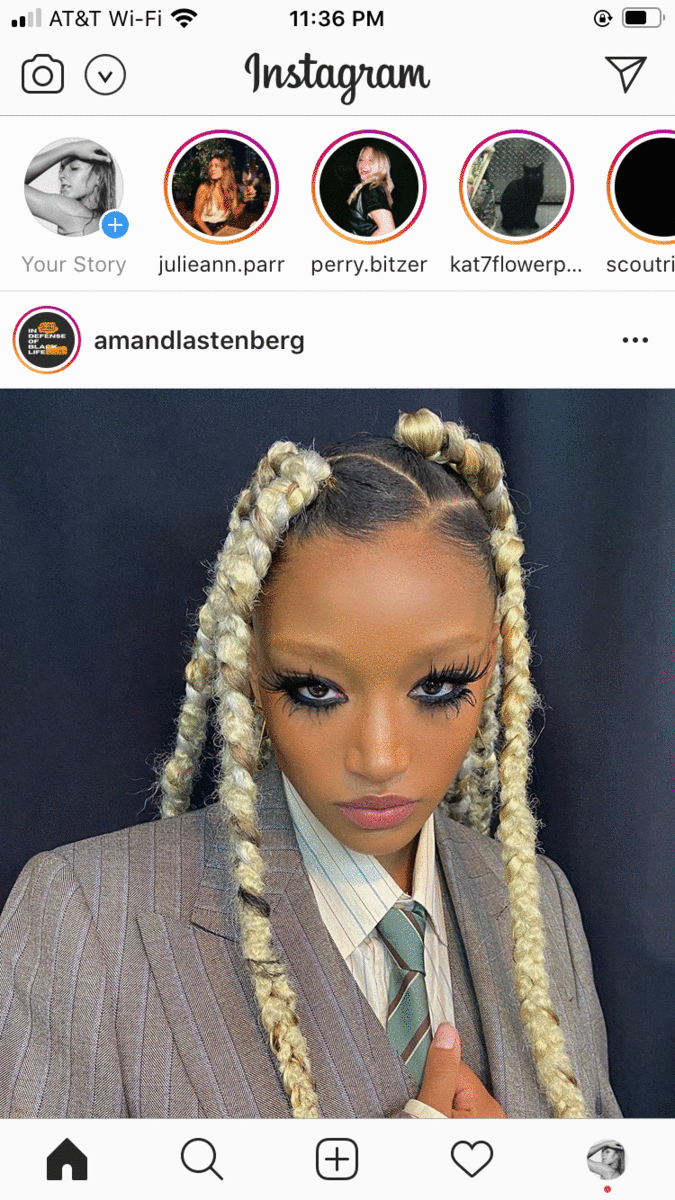Open the camera icon in the top bar

(x=42, y=76)
